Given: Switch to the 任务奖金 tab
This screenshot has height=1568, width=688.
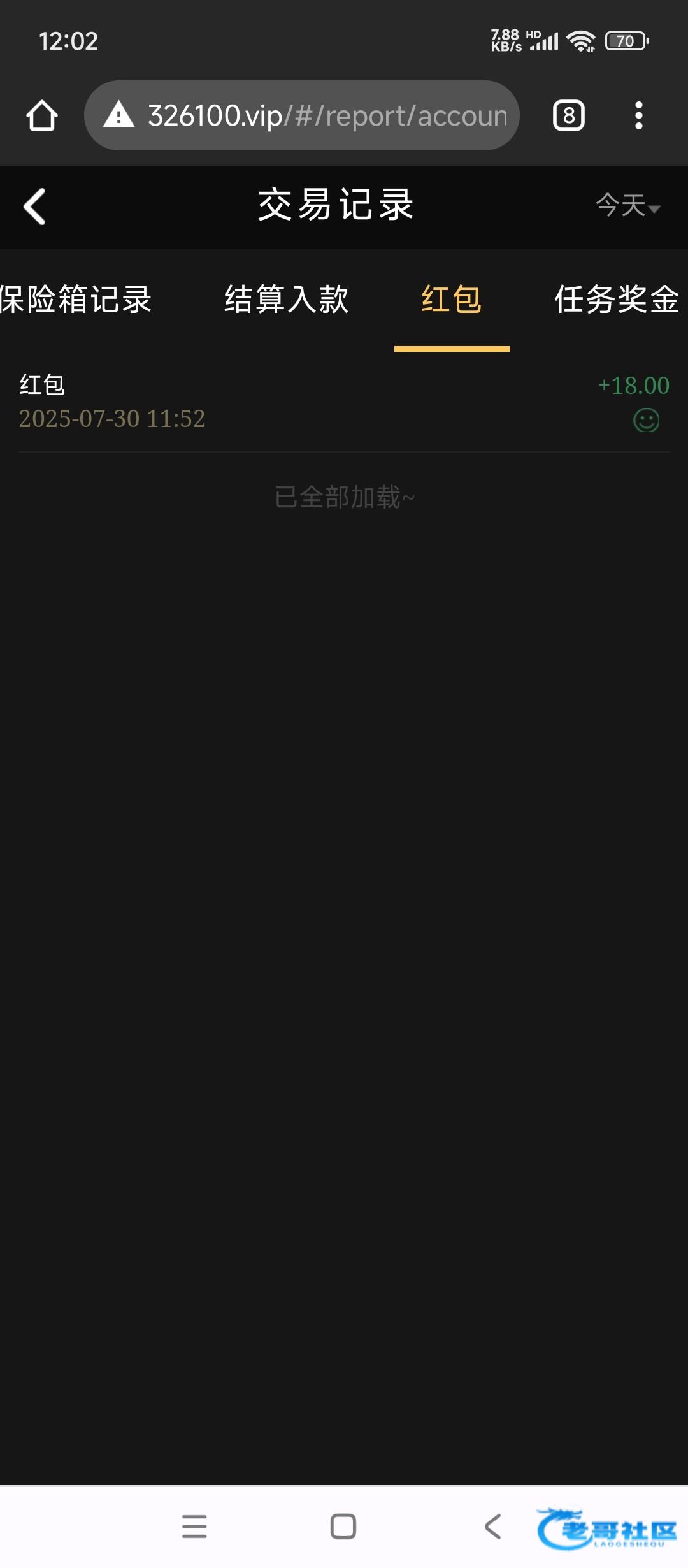Looking at the screenshot, I should (x=617, y=299).
